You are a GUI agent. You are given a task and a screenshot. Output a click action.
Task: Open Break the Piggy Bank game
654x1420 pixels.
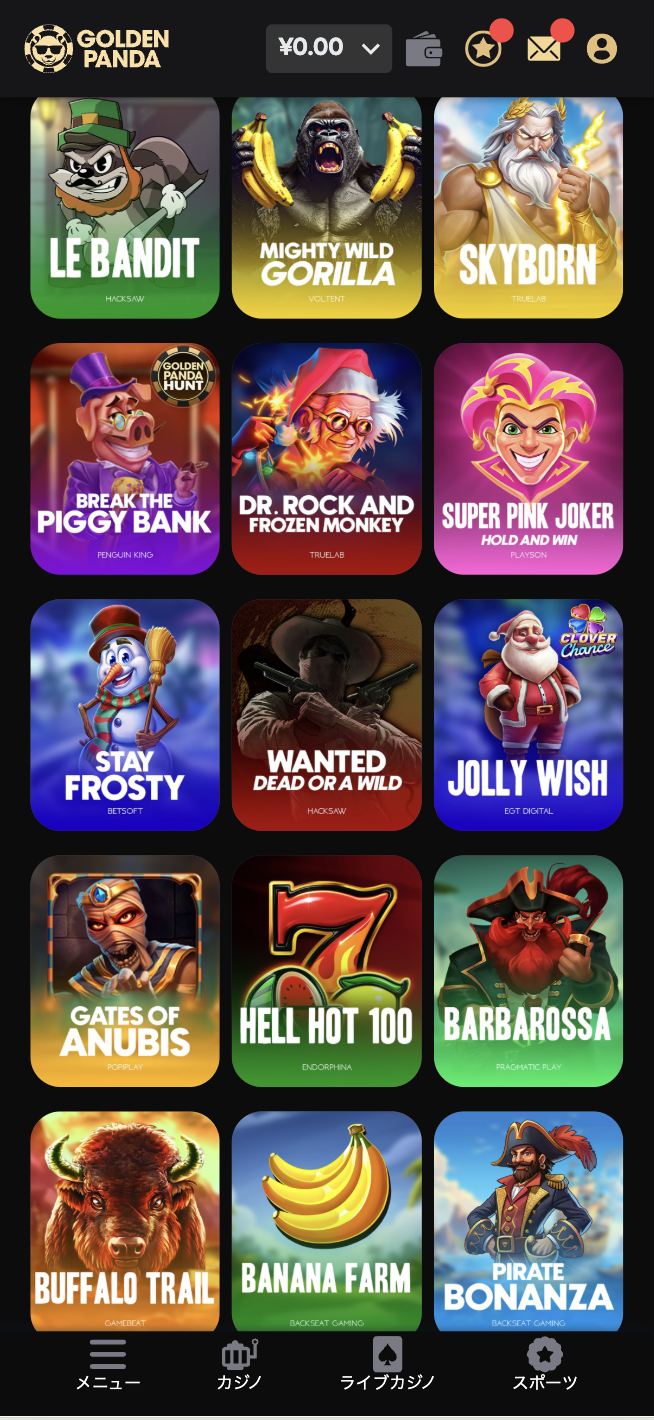point(125,459)
